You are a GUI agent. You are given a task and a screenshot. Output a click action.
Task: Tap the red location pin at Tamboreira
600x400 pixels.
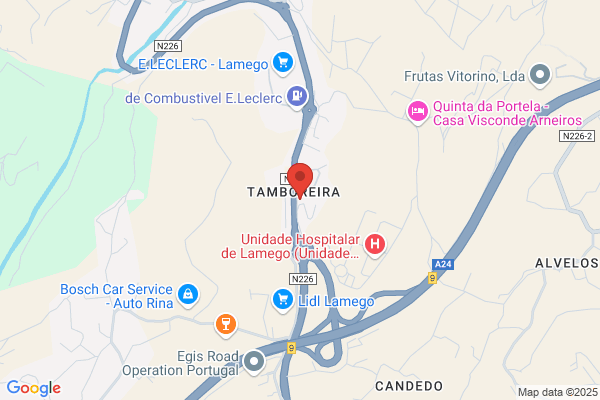click(x=300, y=180)
